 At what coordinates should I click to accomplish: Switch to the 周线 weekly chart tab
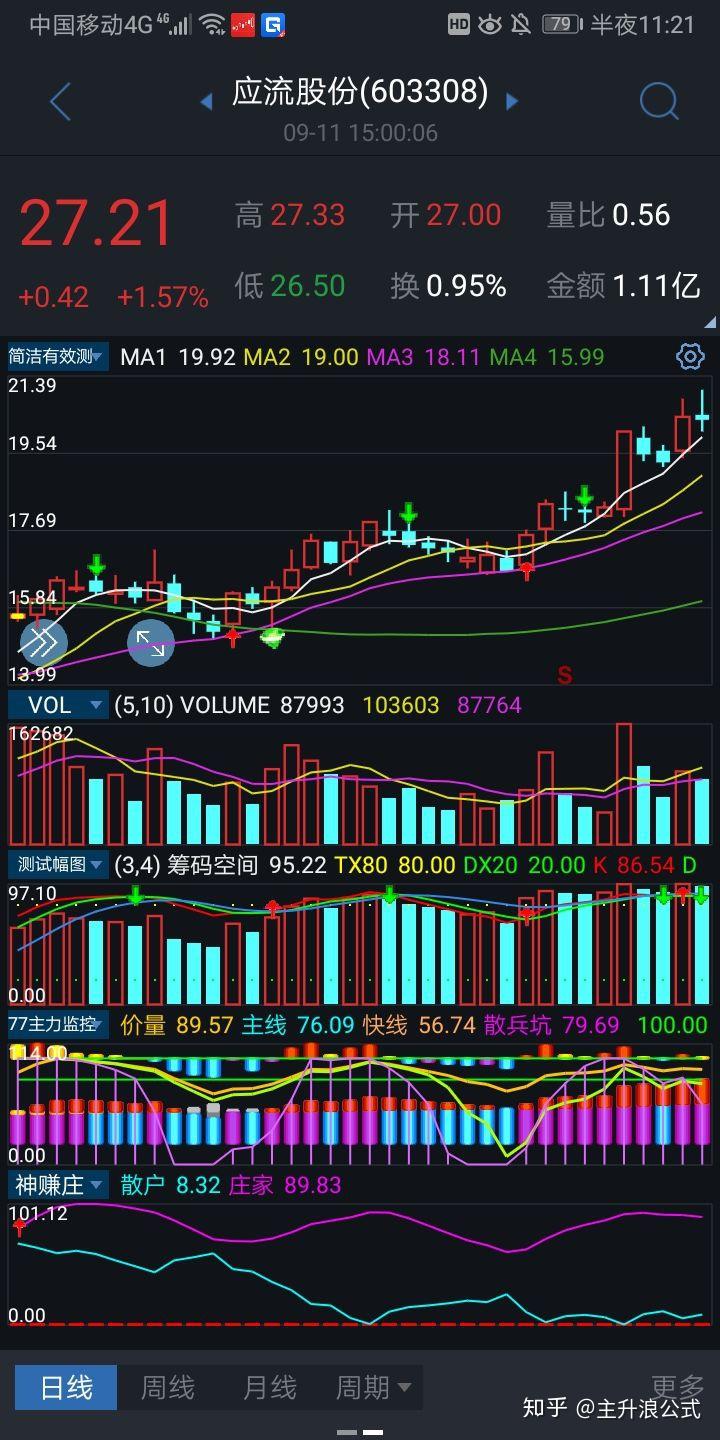coord(167,1388)
